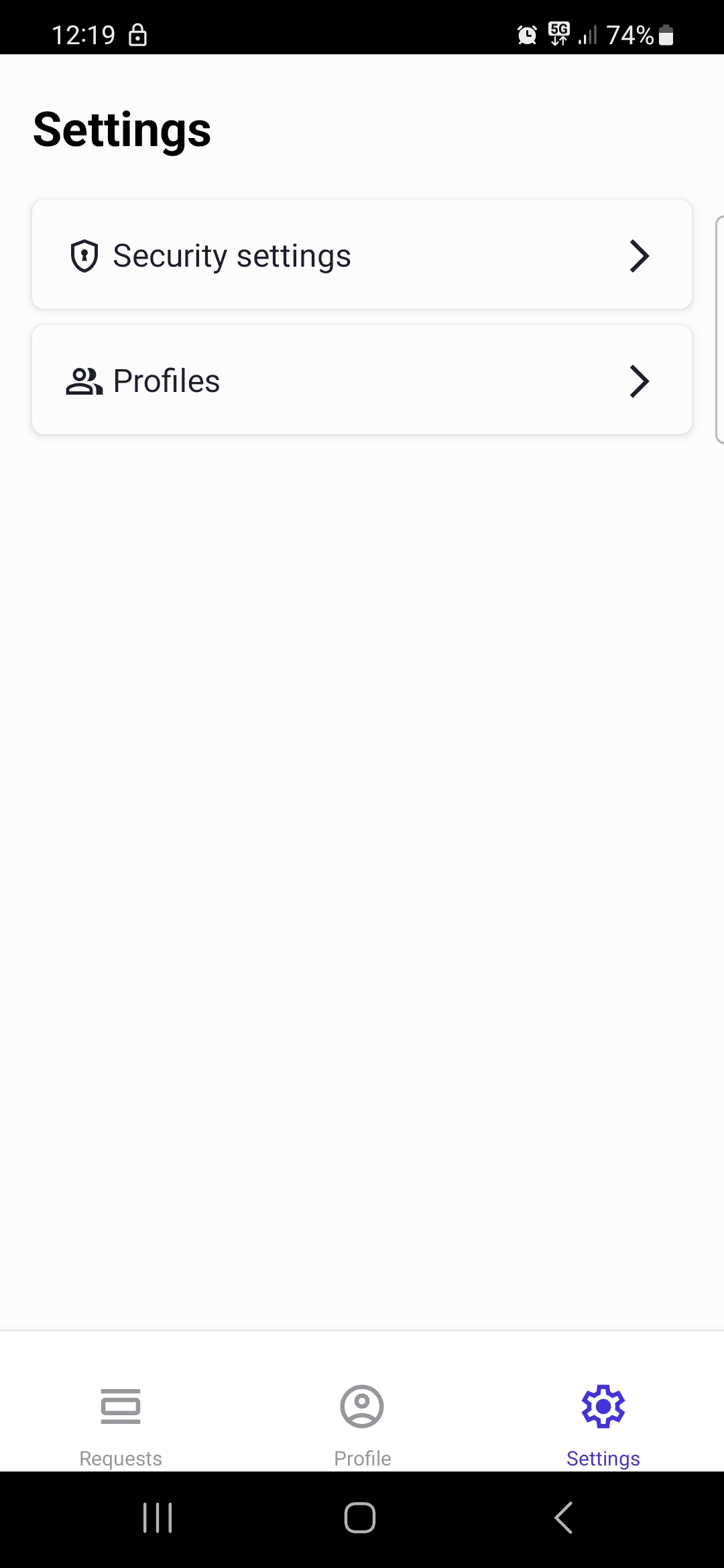
Task: Open Security settings
Action: pyautogui.click(x=361, y=255)
